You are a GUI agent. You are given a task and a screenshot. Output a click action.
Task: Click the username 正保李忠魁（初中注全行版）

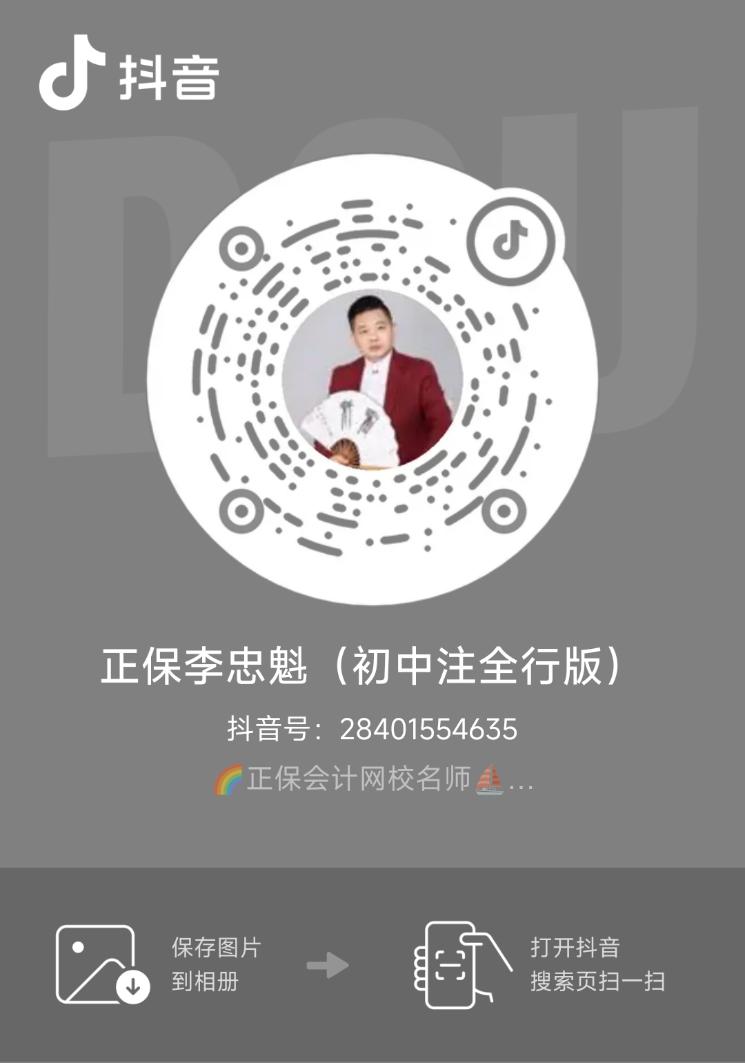pyautogui.click(x=372, y=667)
